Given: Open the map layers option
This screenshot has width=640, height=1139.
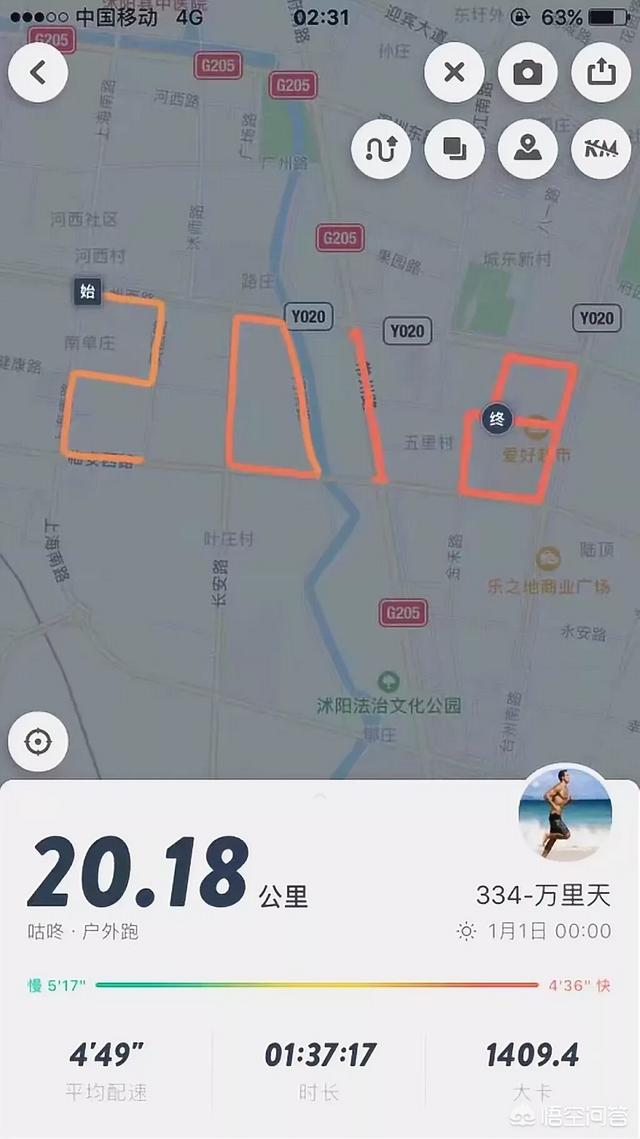Looking at the screenshot, I should pyautogui.click(x=454, y=149).
